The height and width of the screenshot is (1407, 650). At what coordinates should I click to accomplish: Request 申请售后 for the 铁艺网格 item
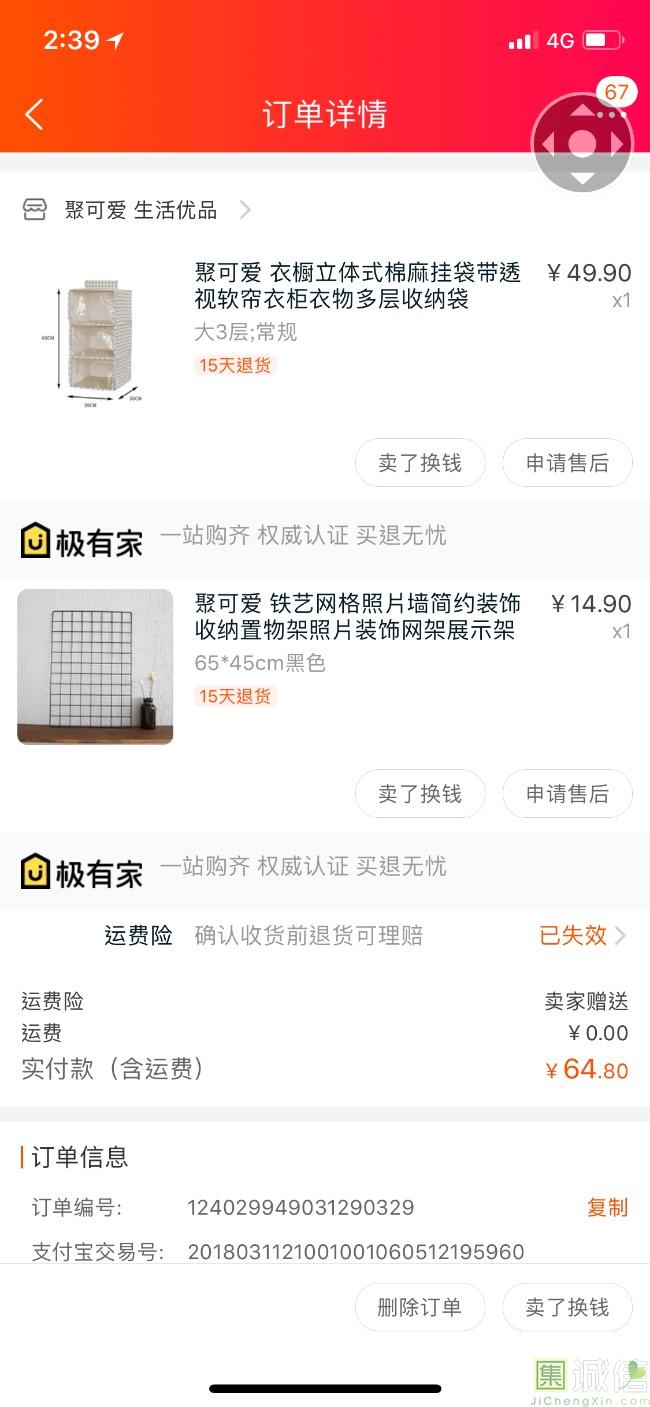coord(567,794)
